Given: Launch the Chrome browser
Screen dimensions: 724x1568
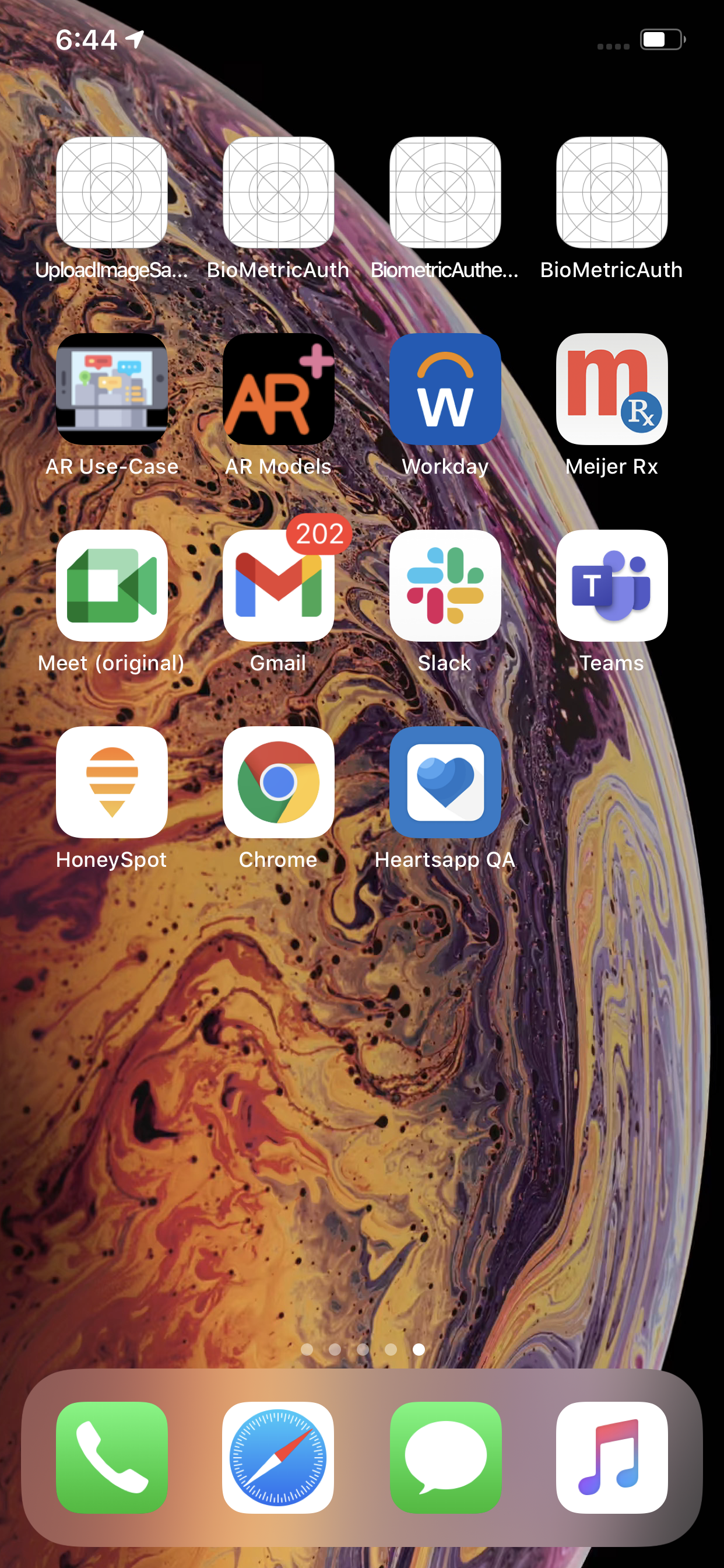Looking at the screenshot, I should 278,782.
